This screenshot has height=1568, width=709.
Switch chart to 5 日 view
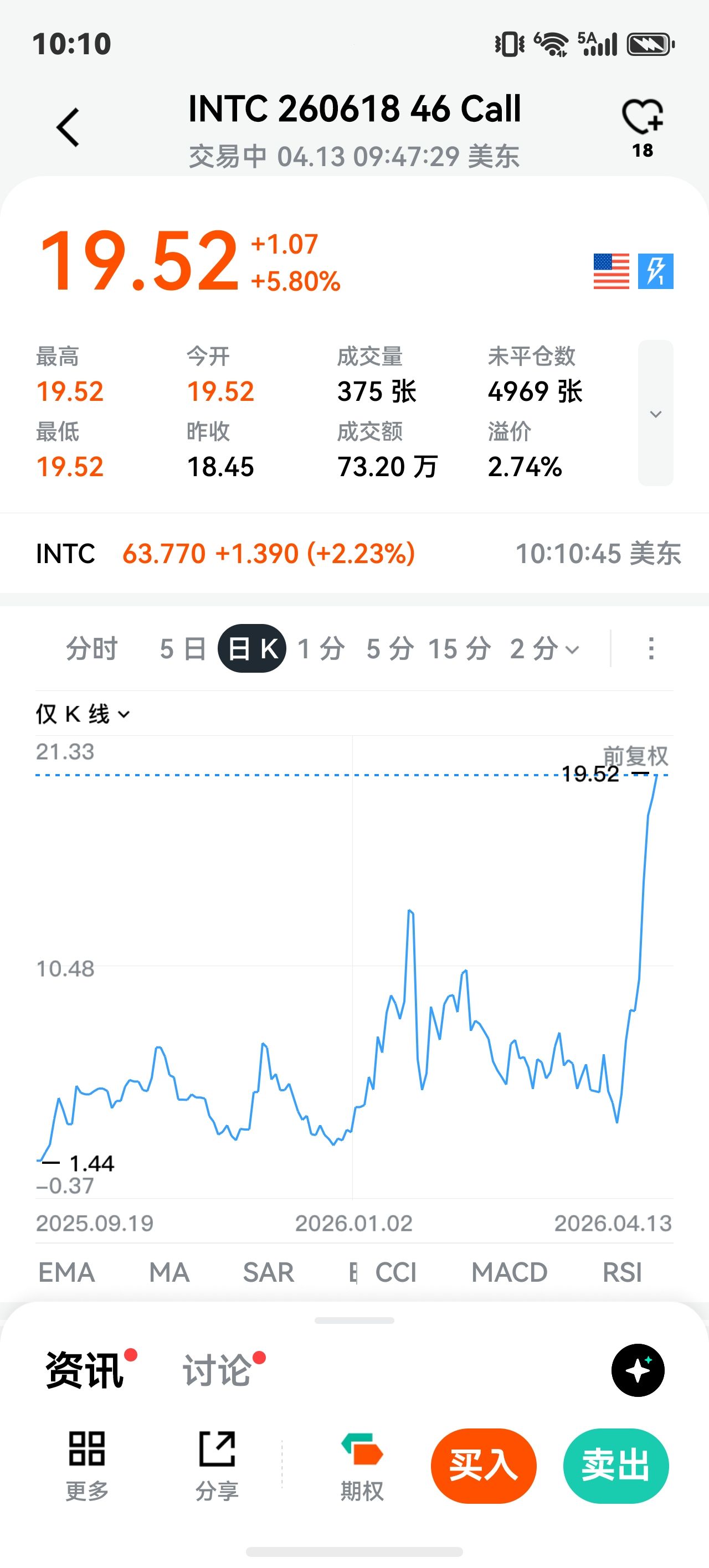183,649
